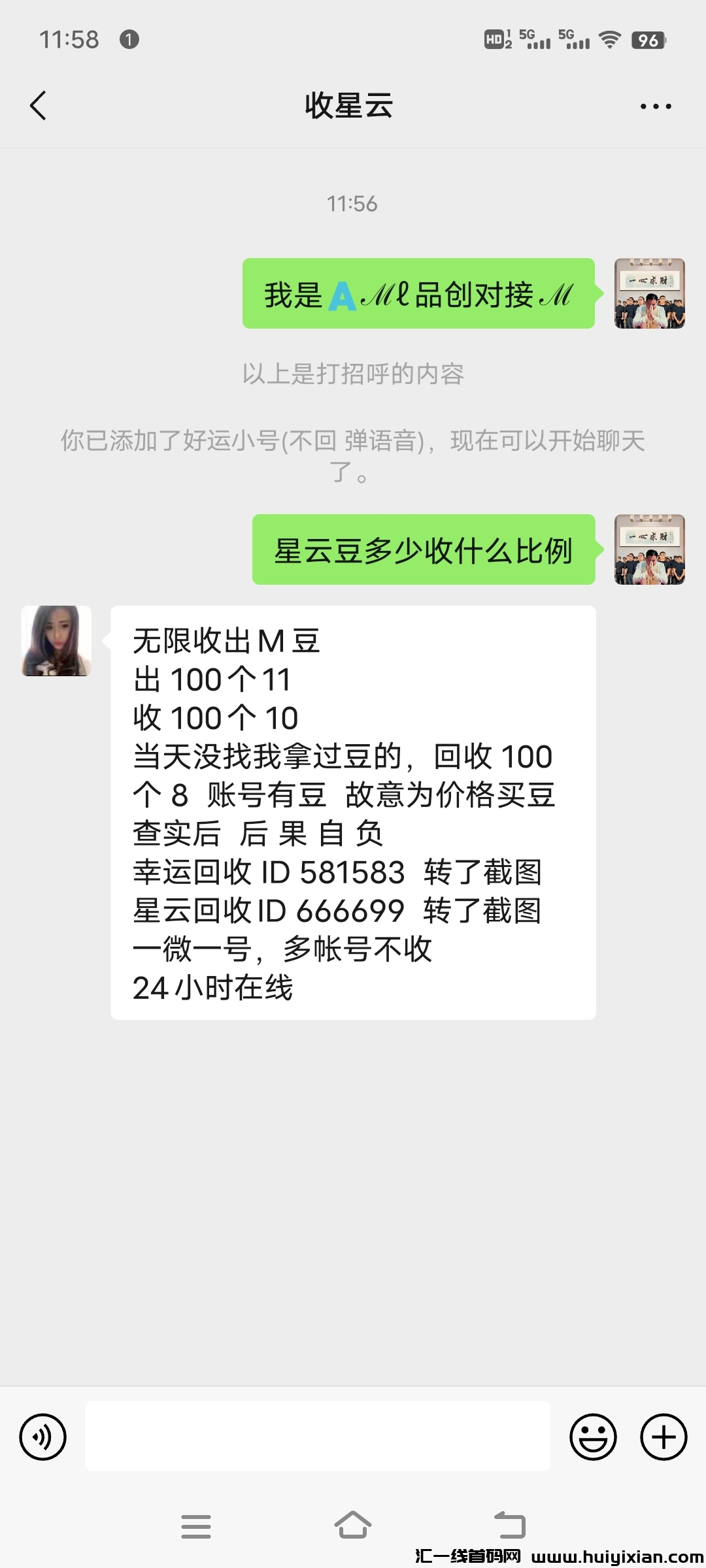The height and width of the screenshot is (1568, 706).
Task: Tap the 无限收出M豆 message bubble
Action: click(x=353, y=810)
